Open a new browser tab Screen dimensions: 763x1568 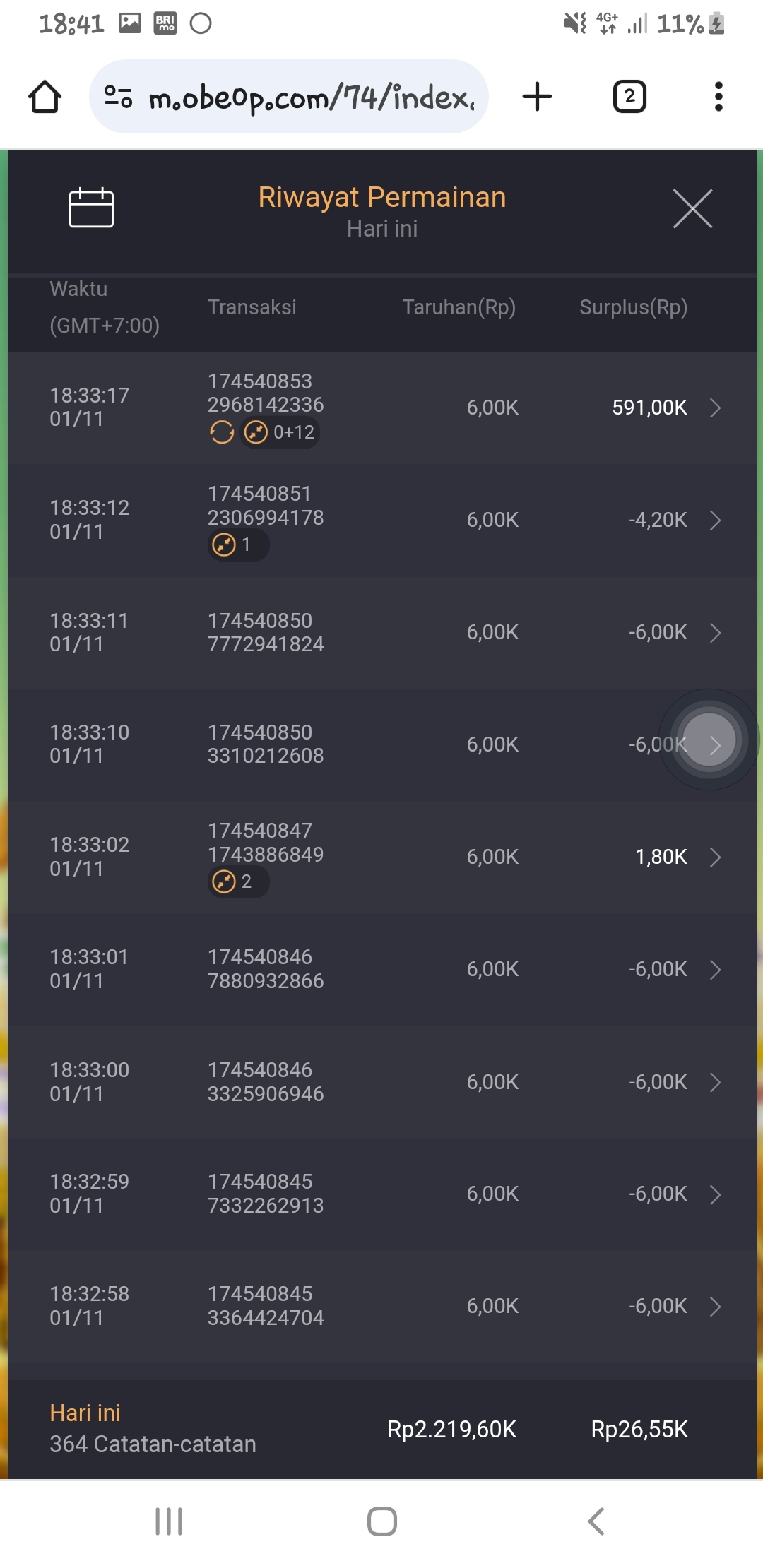[537, 97]
